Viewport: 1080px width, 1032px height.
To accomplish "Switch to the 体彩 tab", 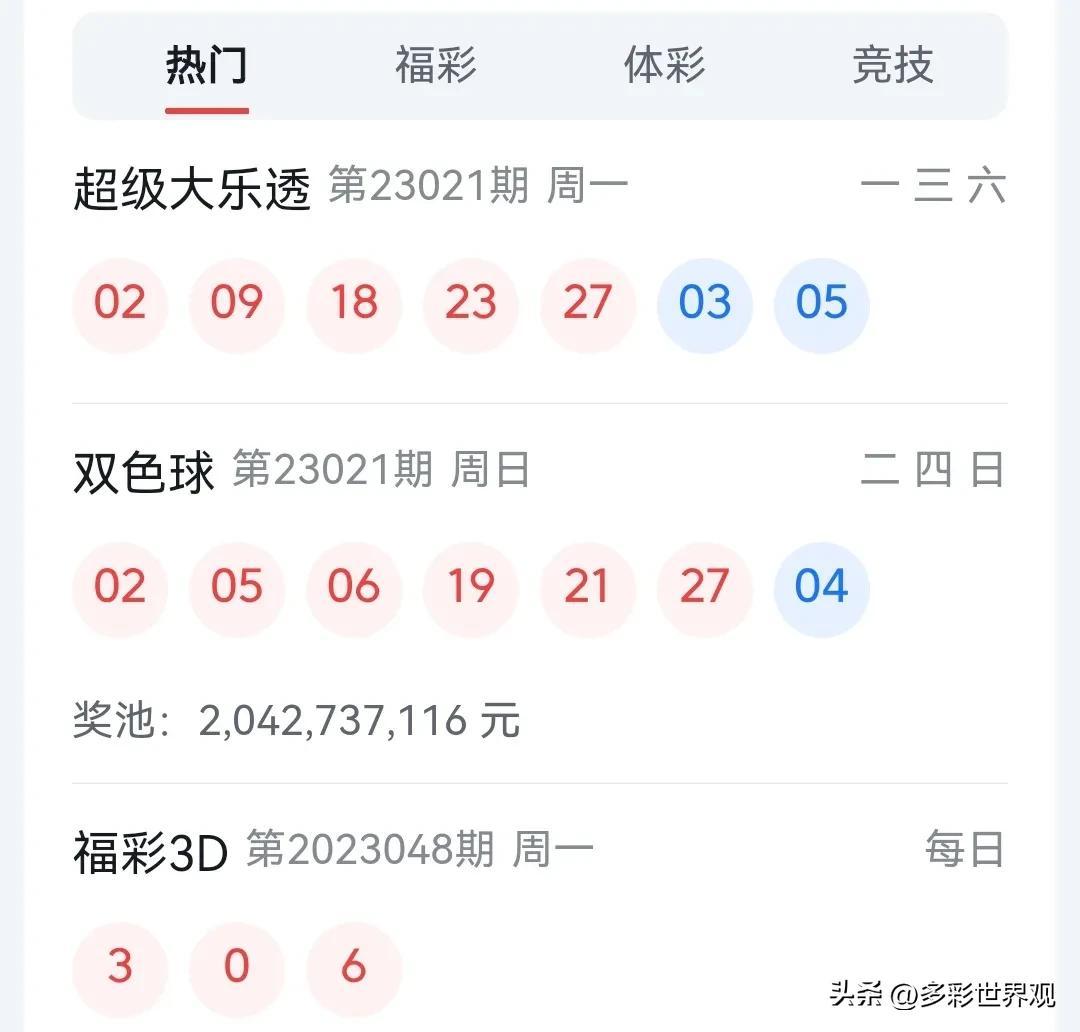I will tap(664, 66).
